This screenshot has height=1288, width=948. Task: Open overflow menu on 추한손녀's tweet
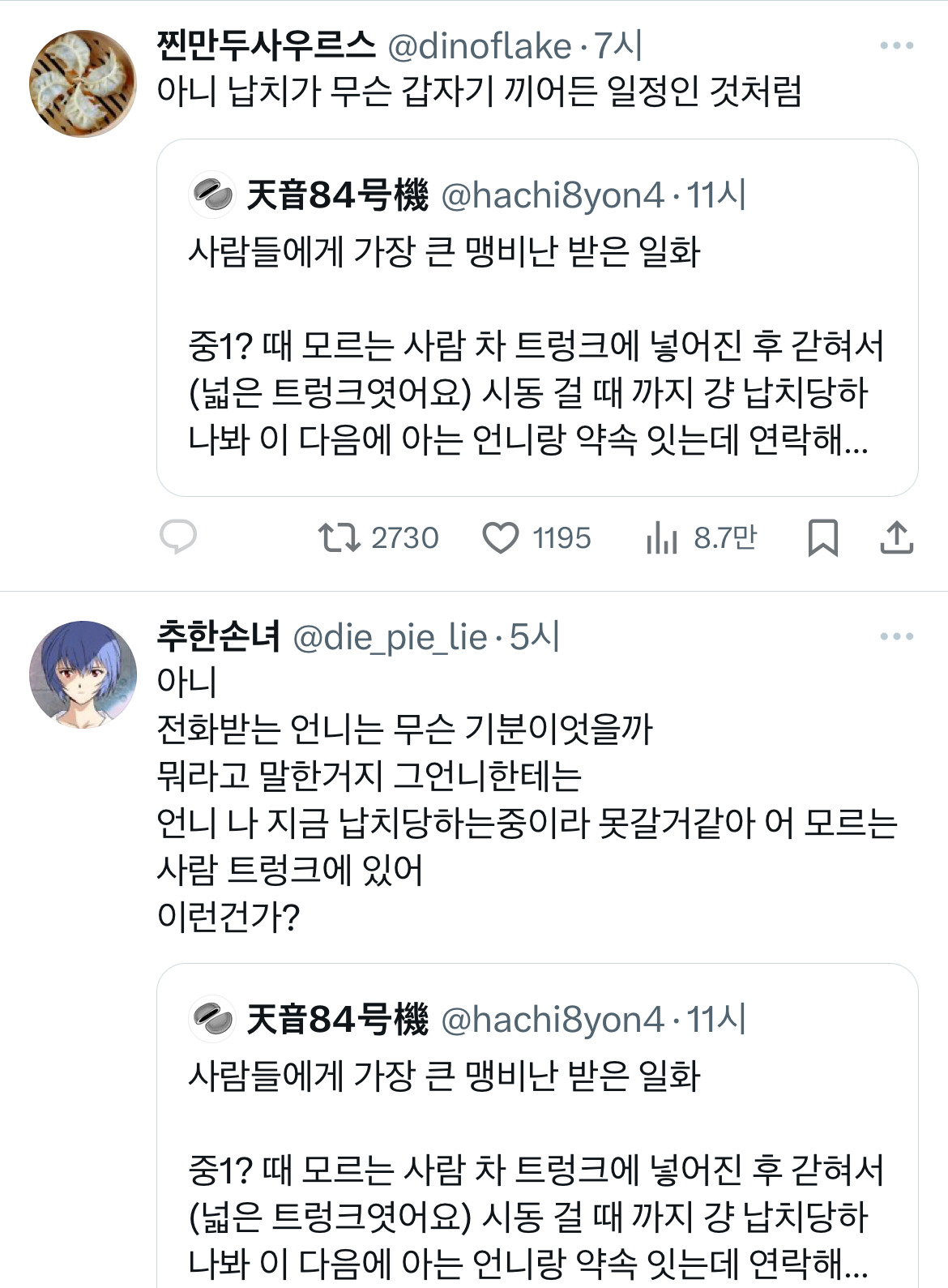point(896,636)
